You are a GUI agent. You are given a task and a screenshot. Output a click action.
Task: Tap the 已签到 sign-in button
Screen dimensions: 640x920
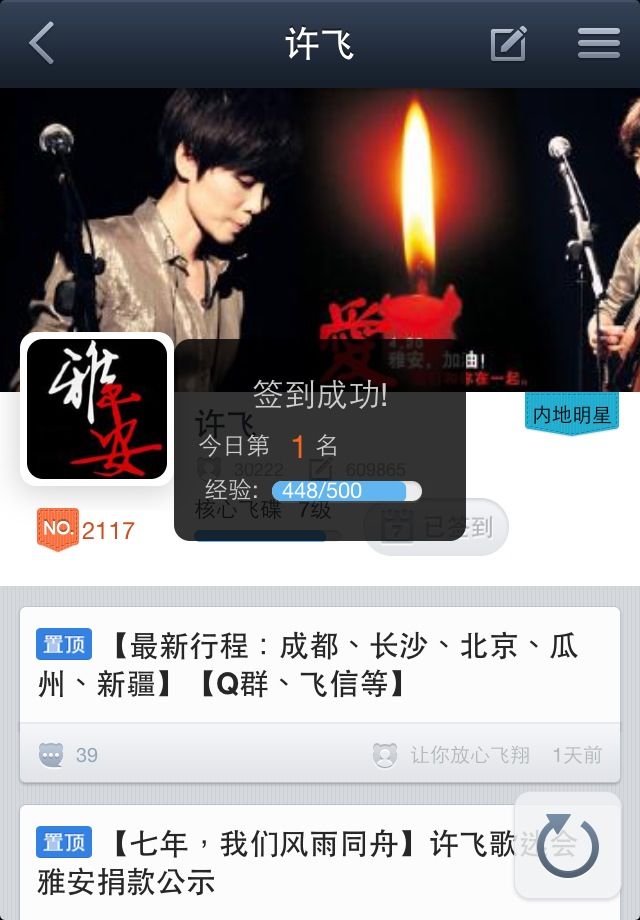(x=435, y=527)
